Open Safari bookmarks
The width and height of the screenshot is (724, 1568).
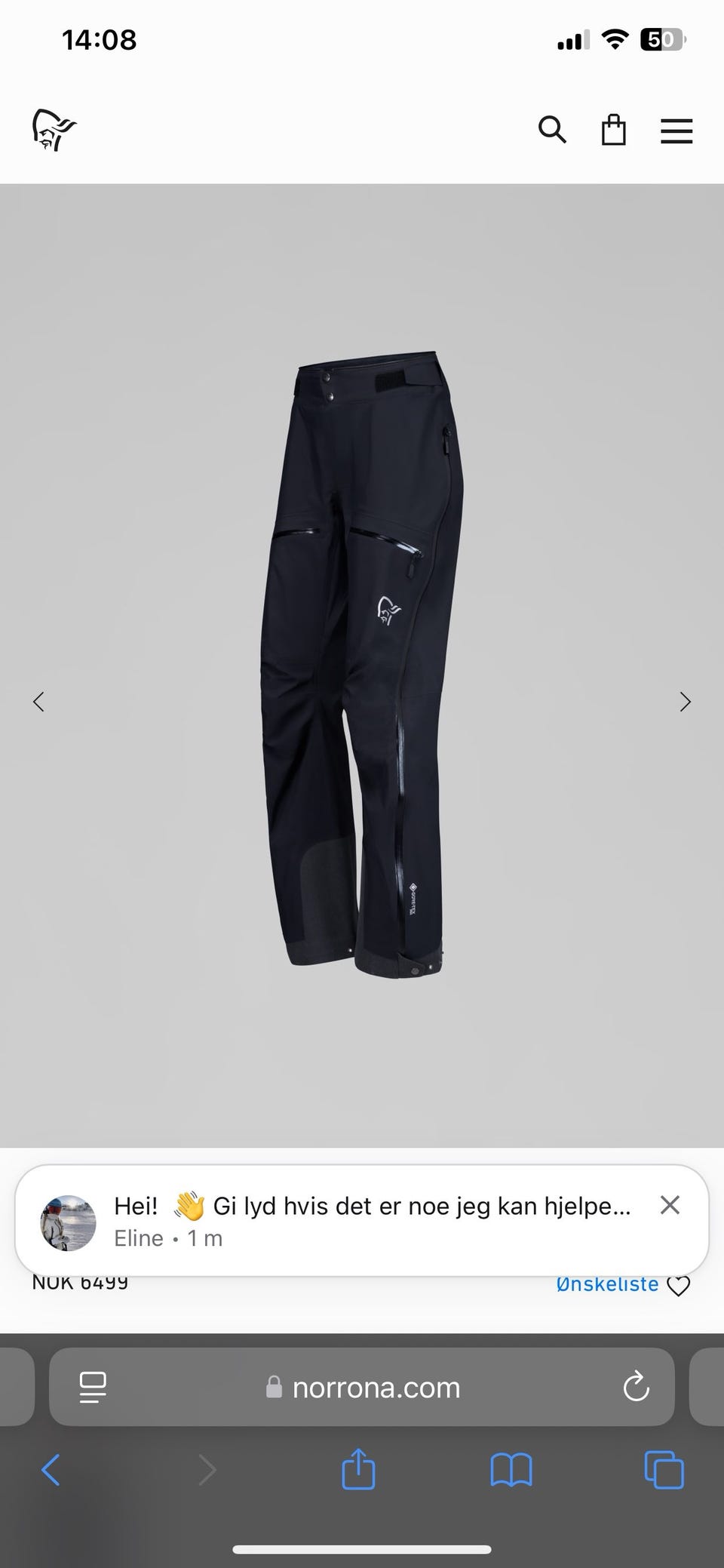coord(511,1470)
